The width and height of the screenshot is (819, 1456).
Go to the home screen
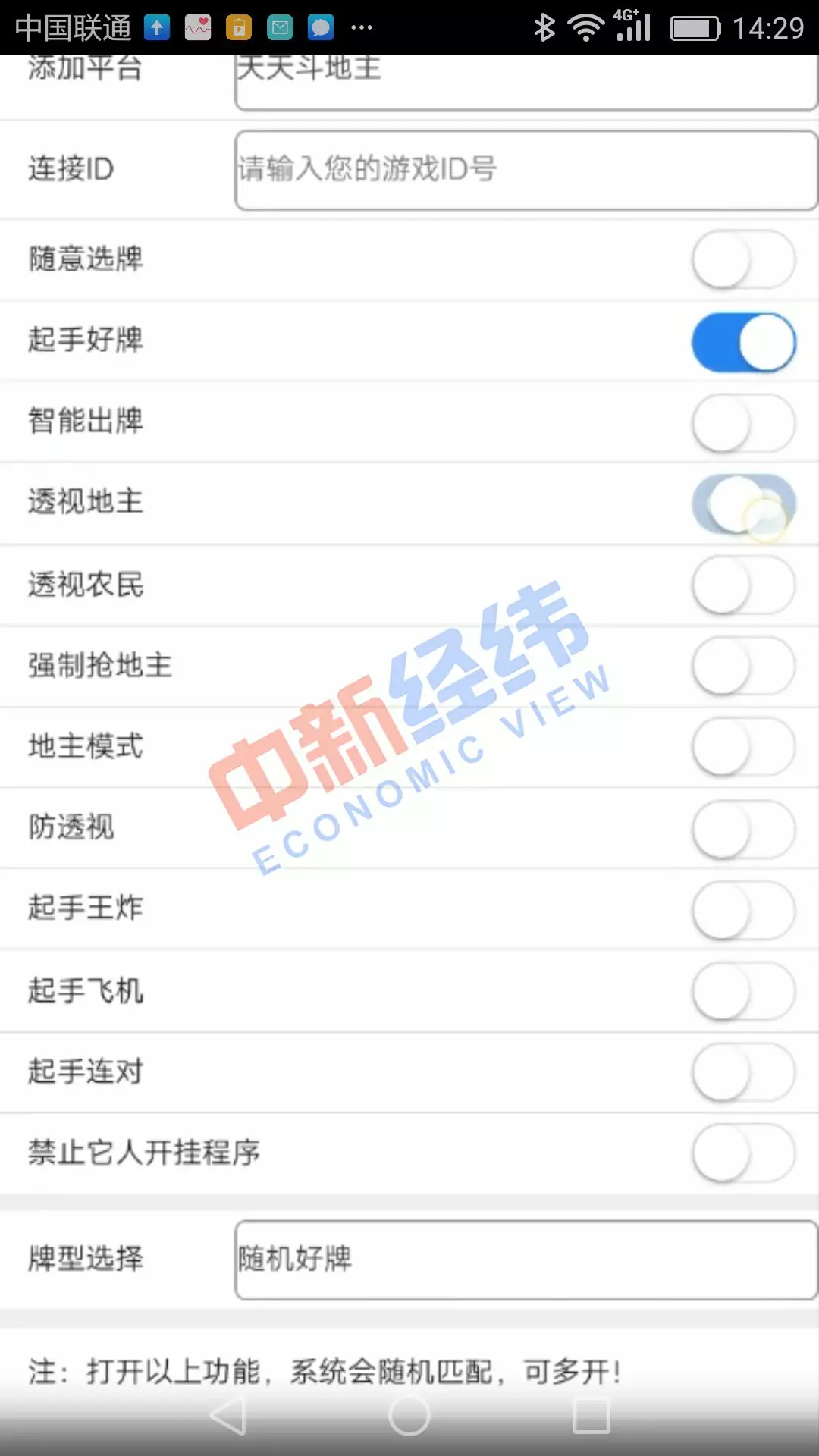point(409,1415)
